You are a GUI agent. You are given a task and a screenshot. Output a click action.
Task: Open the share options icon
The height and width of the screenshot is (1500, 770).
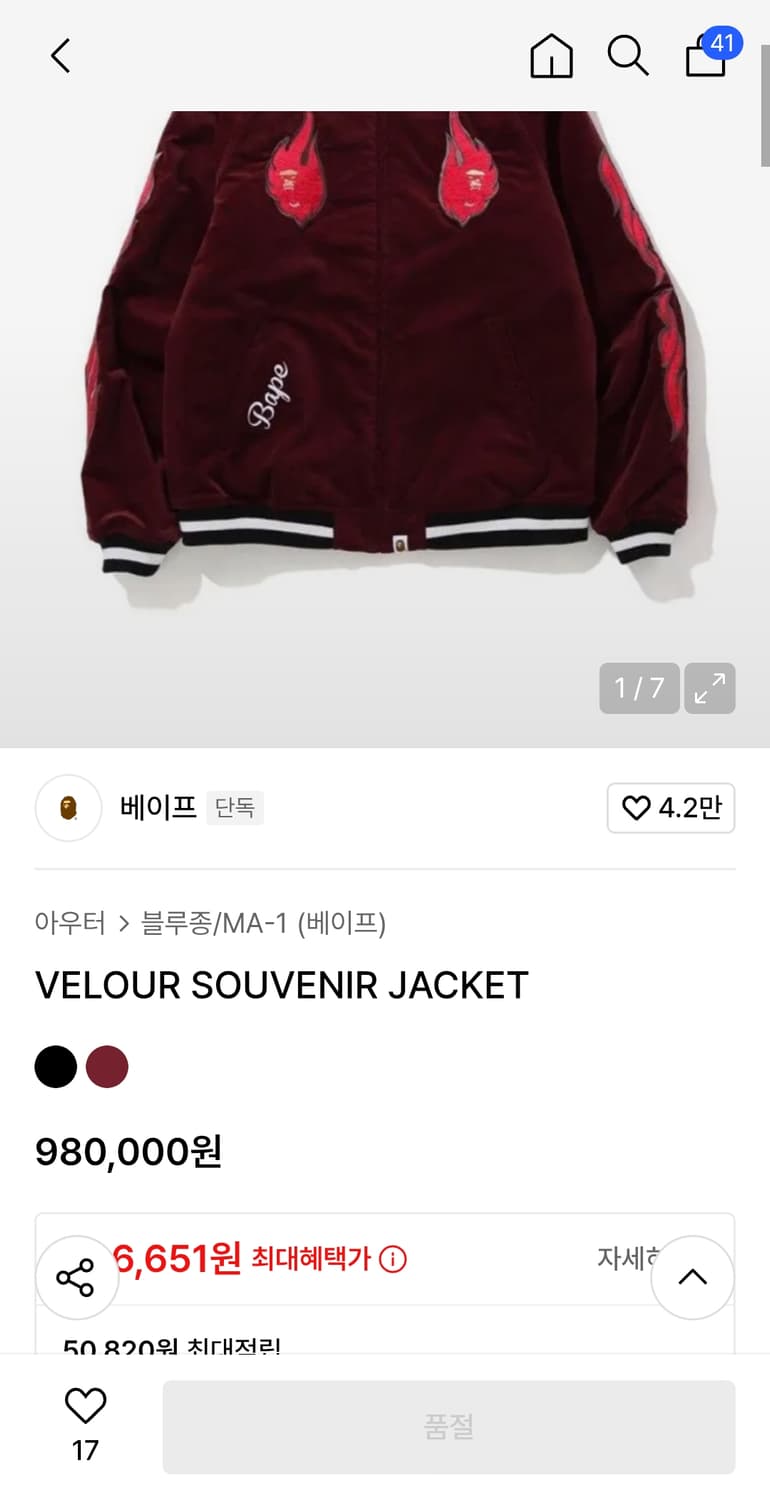(77, 1276)
